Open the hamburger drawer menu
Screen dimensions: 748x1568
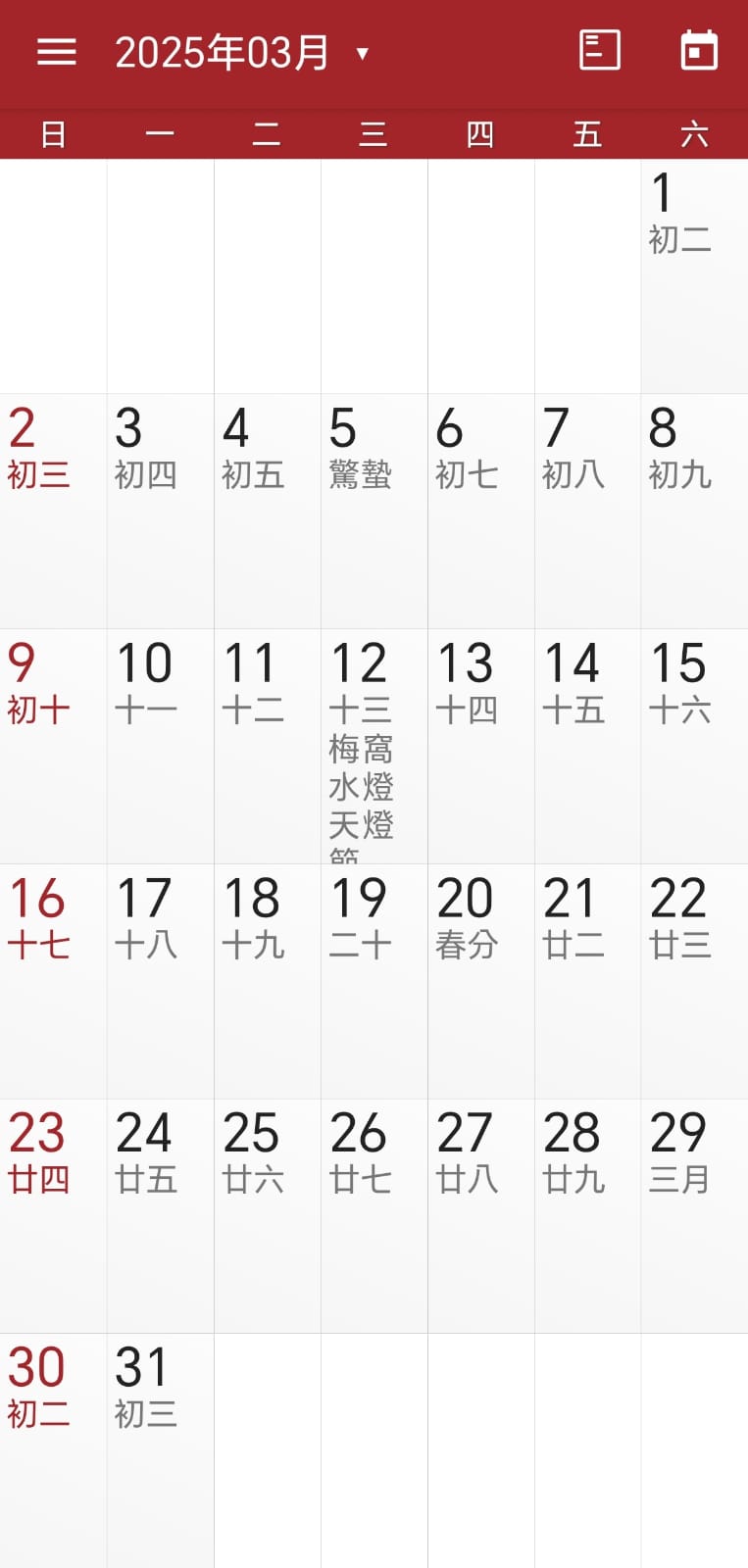click(x=57, y=52)
